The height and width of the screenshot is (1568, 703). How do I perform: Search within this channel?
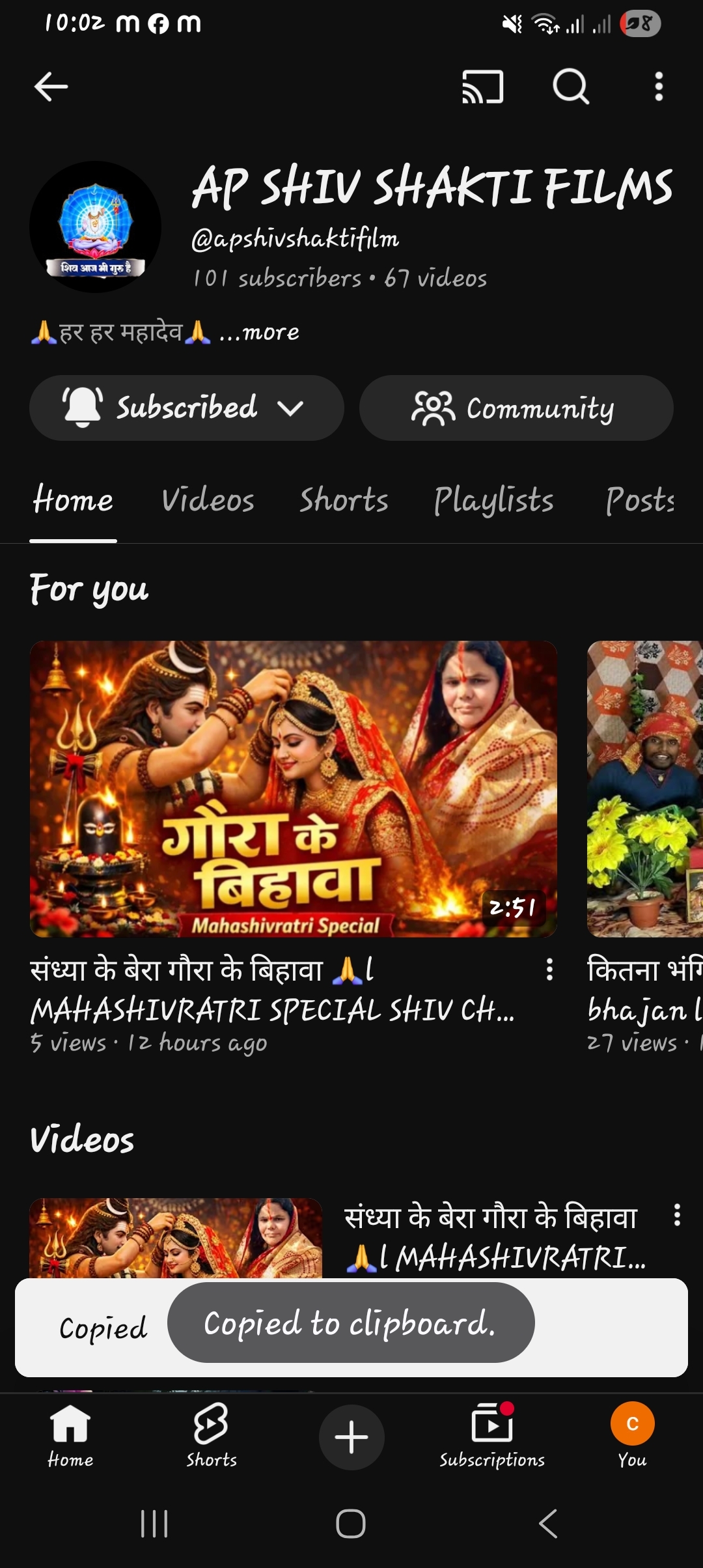pyautogui.click(x=571, y=87)
